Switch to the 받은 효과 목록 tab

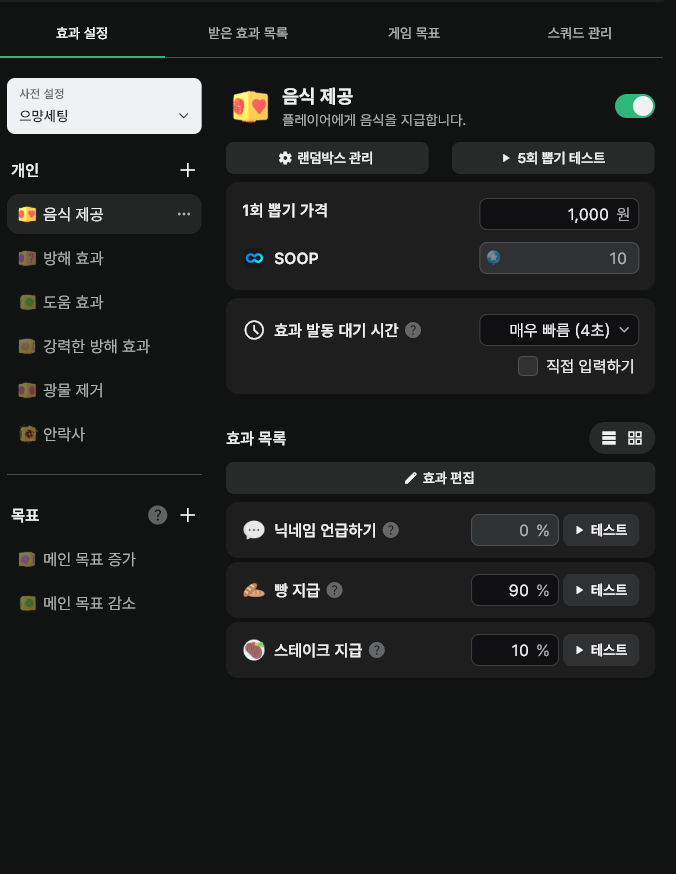pyautogui.click(x=248, y=33)
